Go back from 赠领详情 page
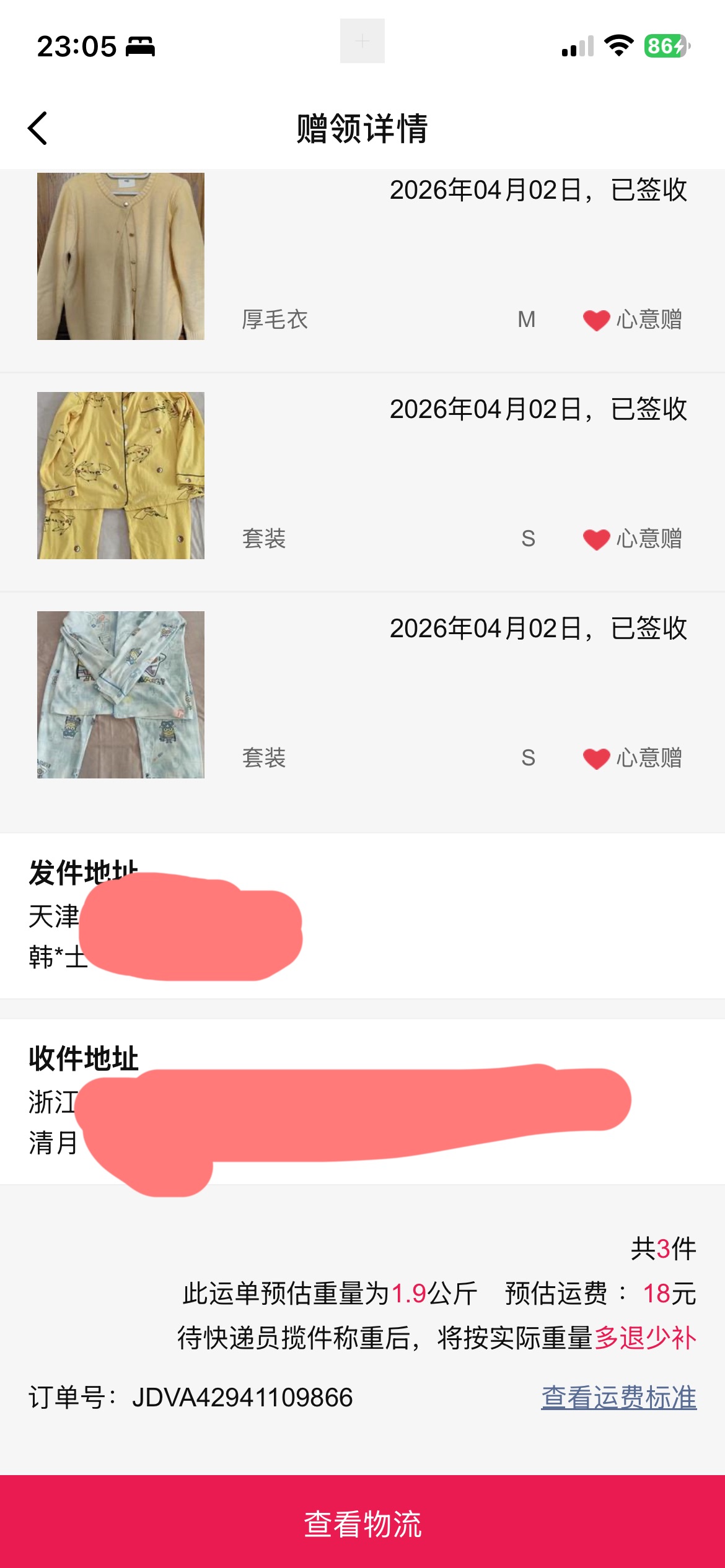Screen dimensions: 725x1568 click(x=38, y=129)
